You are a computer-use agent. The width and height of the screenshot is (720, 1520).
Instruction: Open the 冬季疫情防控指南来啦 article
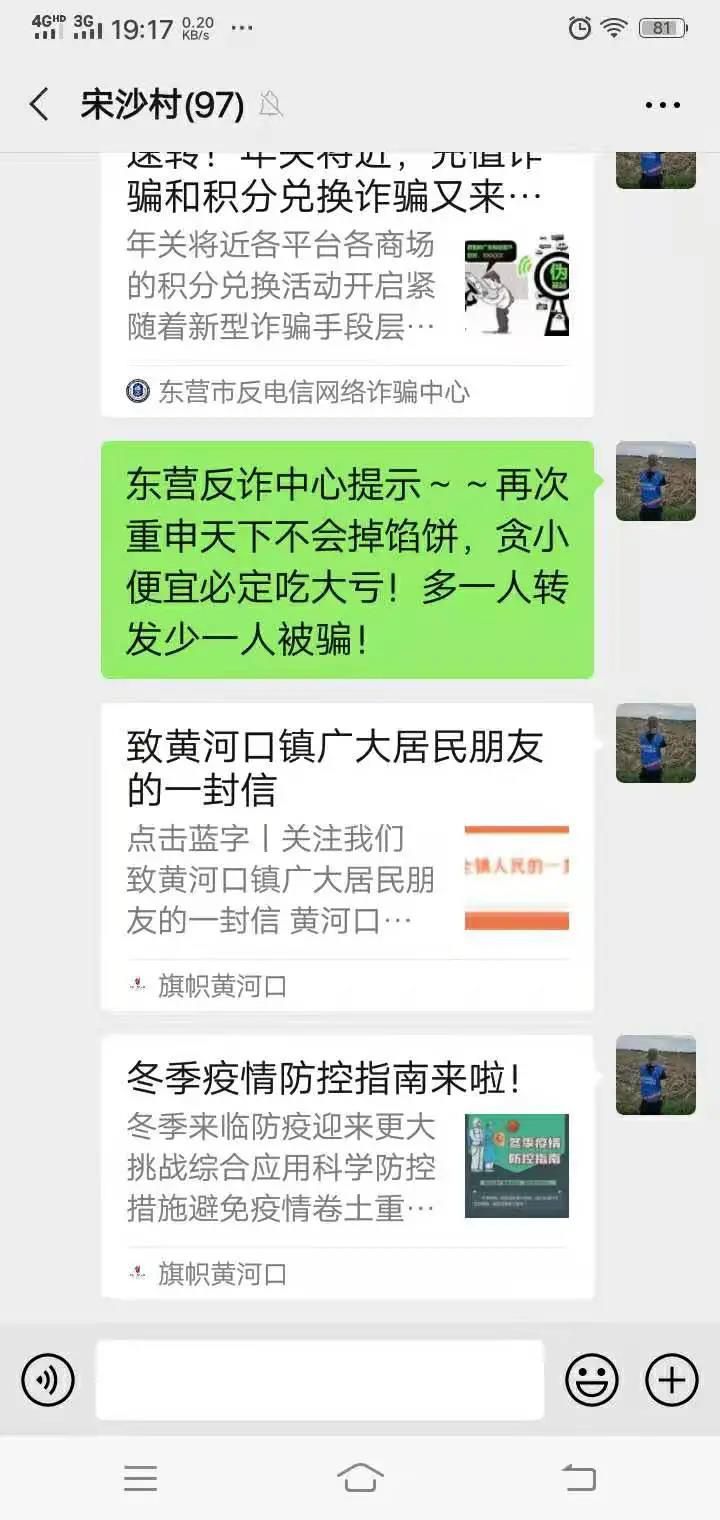click(347, 1165)
